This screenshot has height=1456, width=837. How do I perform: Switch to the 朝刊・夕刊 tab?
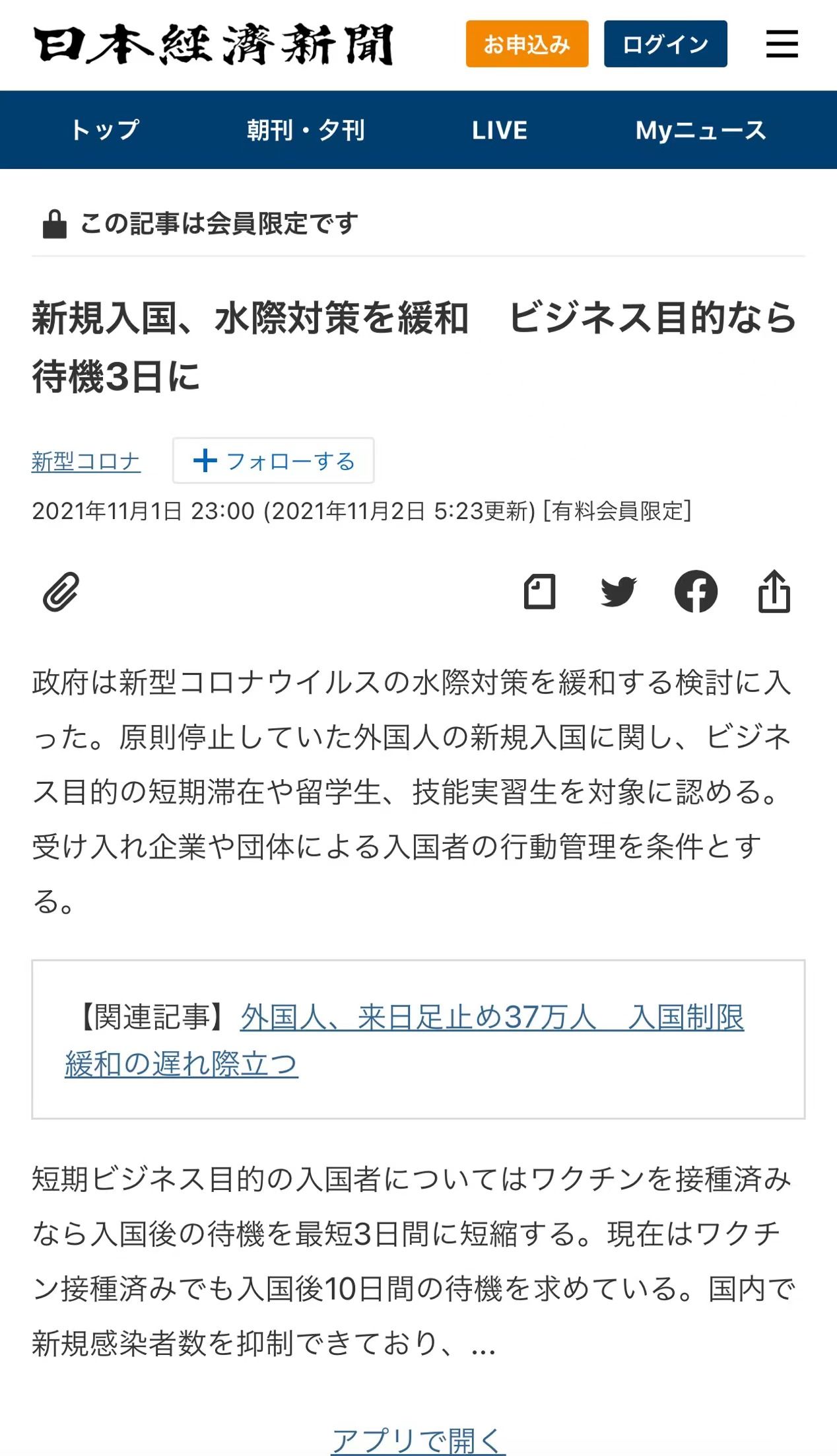(x=306, y=130)
